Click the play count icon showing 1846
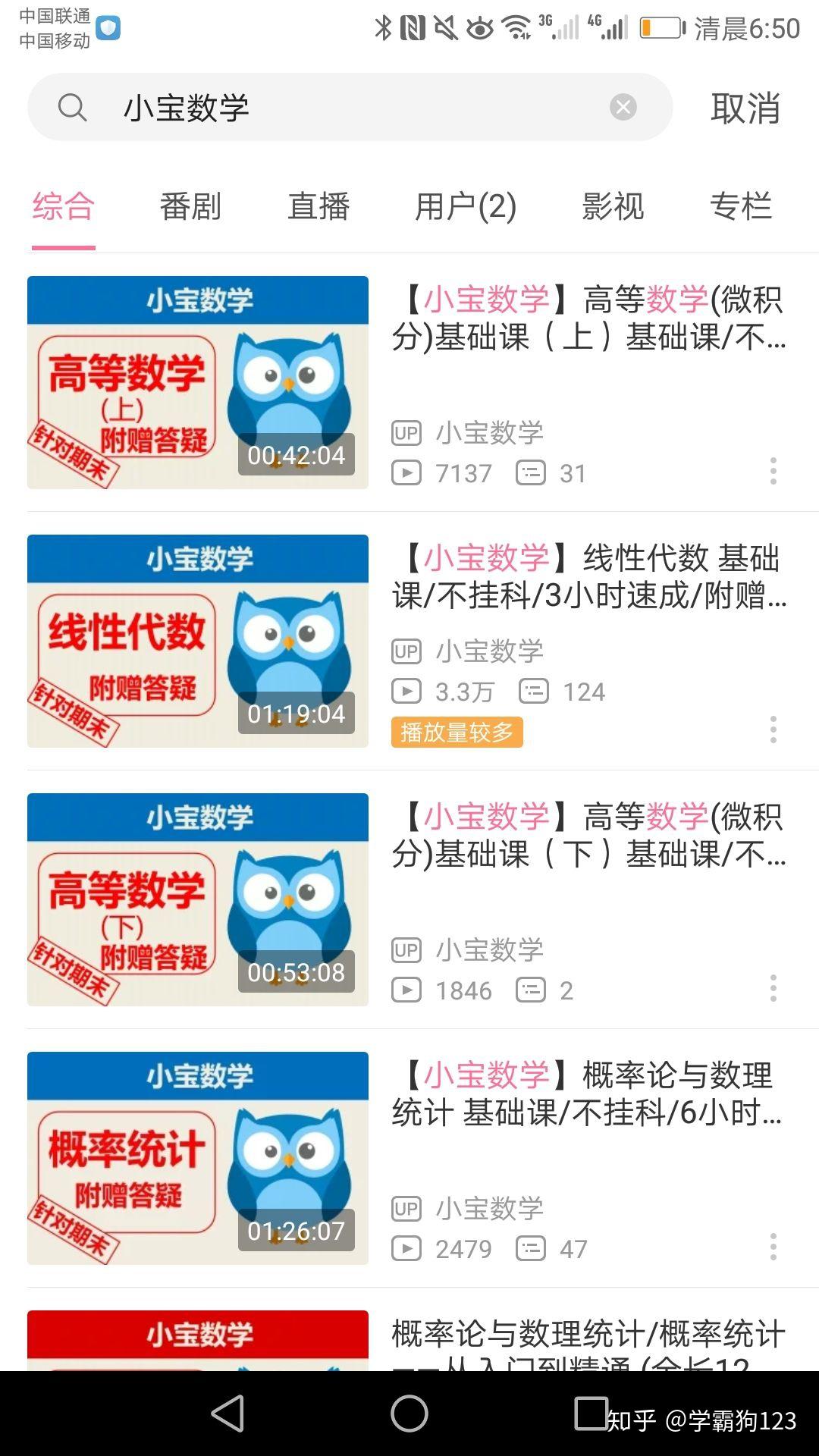The image size is (819, 1456). (407, 990)
